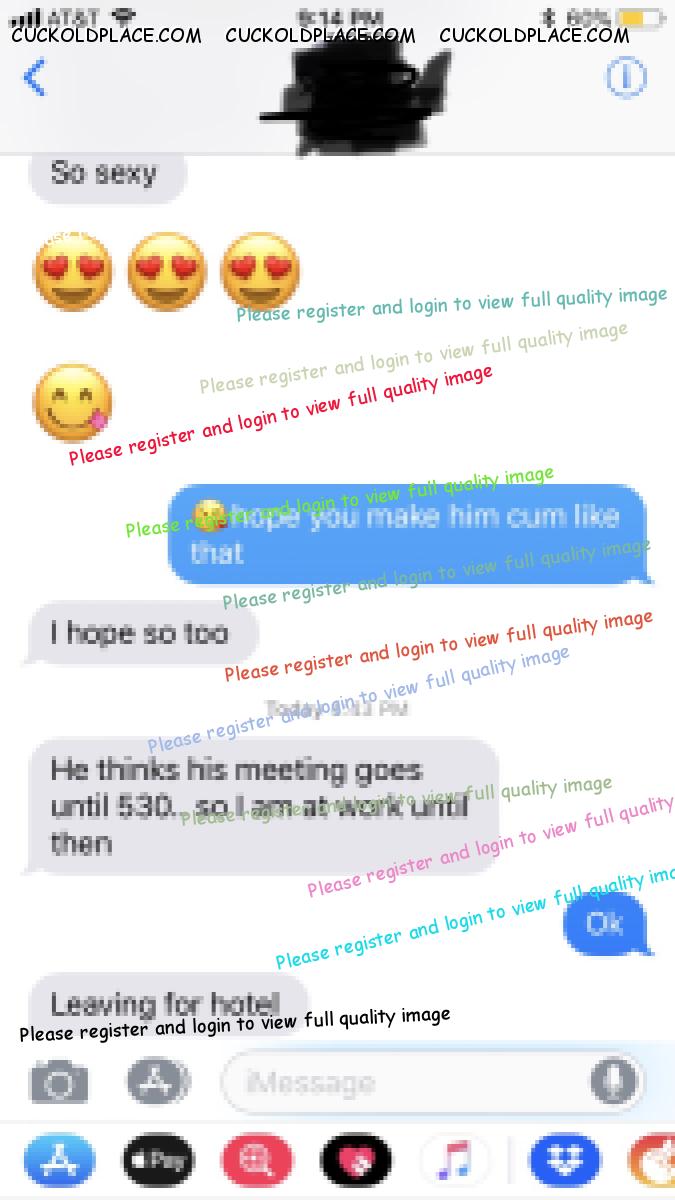Open the image search iMessage app
Image resolution: width=675 pixels, height=1200 pixels.
(x=257, y=1162)
